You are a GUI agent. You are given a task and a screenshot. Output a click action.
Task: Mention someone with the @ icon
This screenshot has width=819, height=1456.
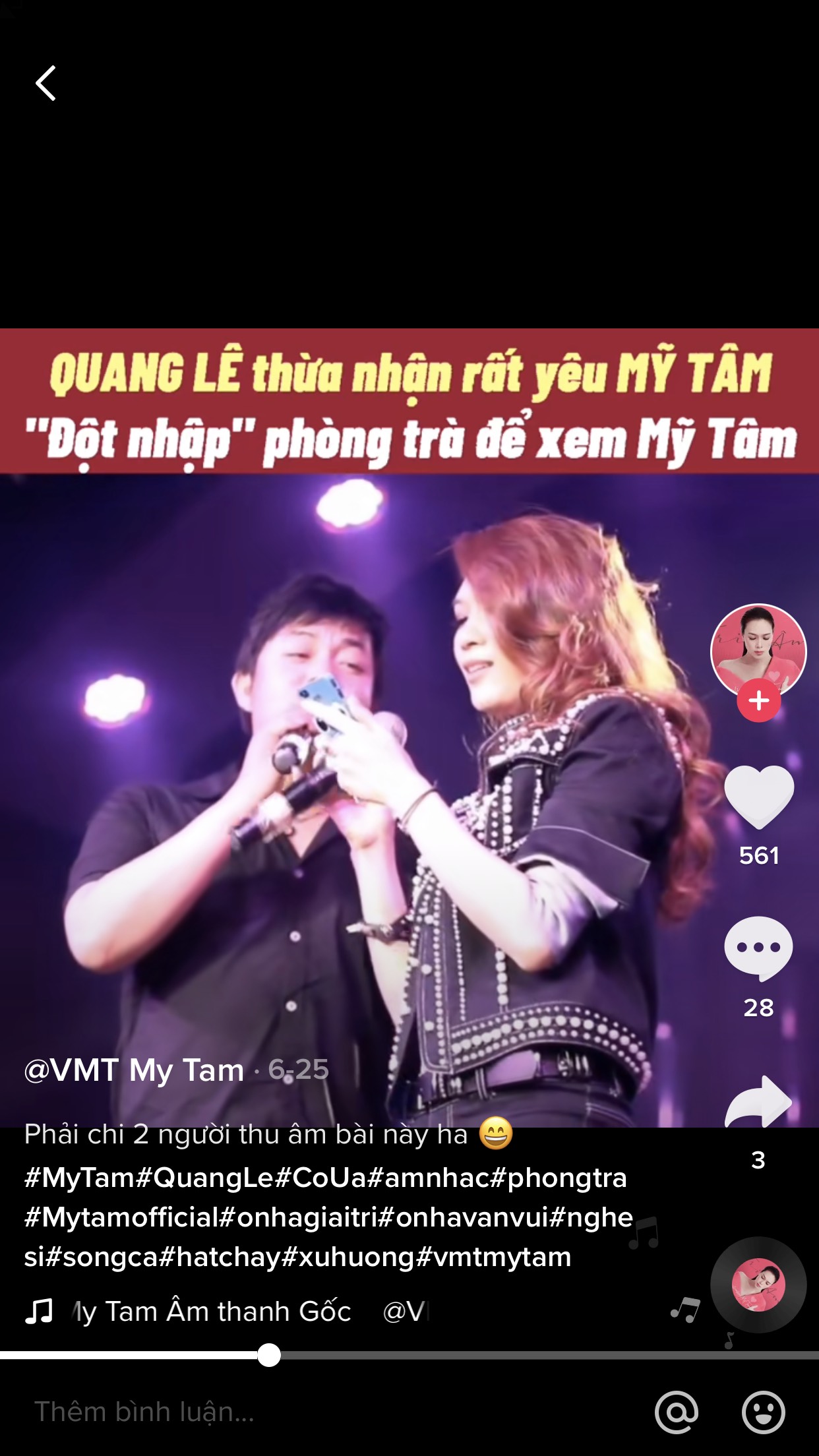677,1412
